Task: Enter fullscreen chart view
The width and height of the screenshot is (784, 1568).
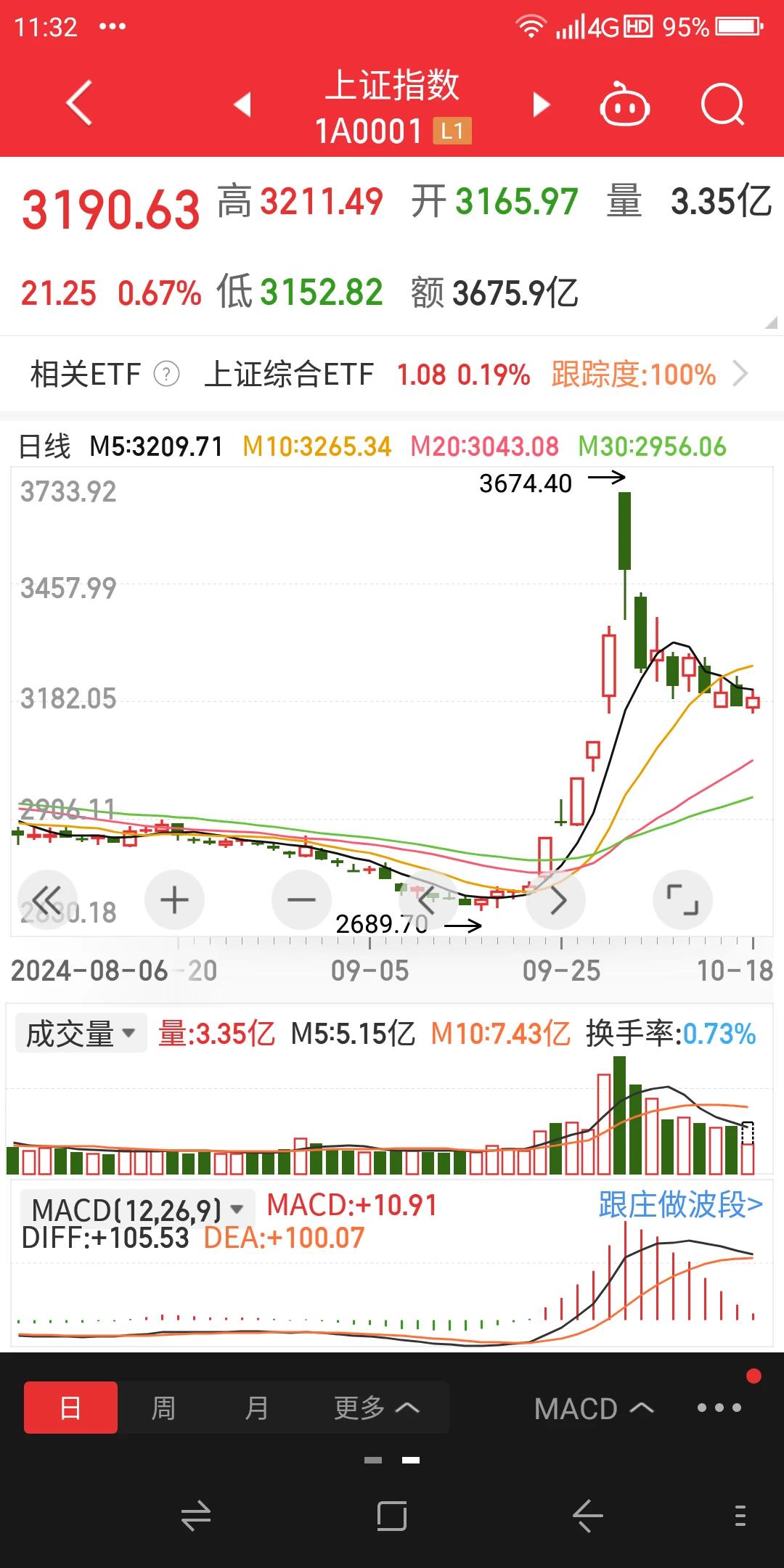Action: click(683, 900)
